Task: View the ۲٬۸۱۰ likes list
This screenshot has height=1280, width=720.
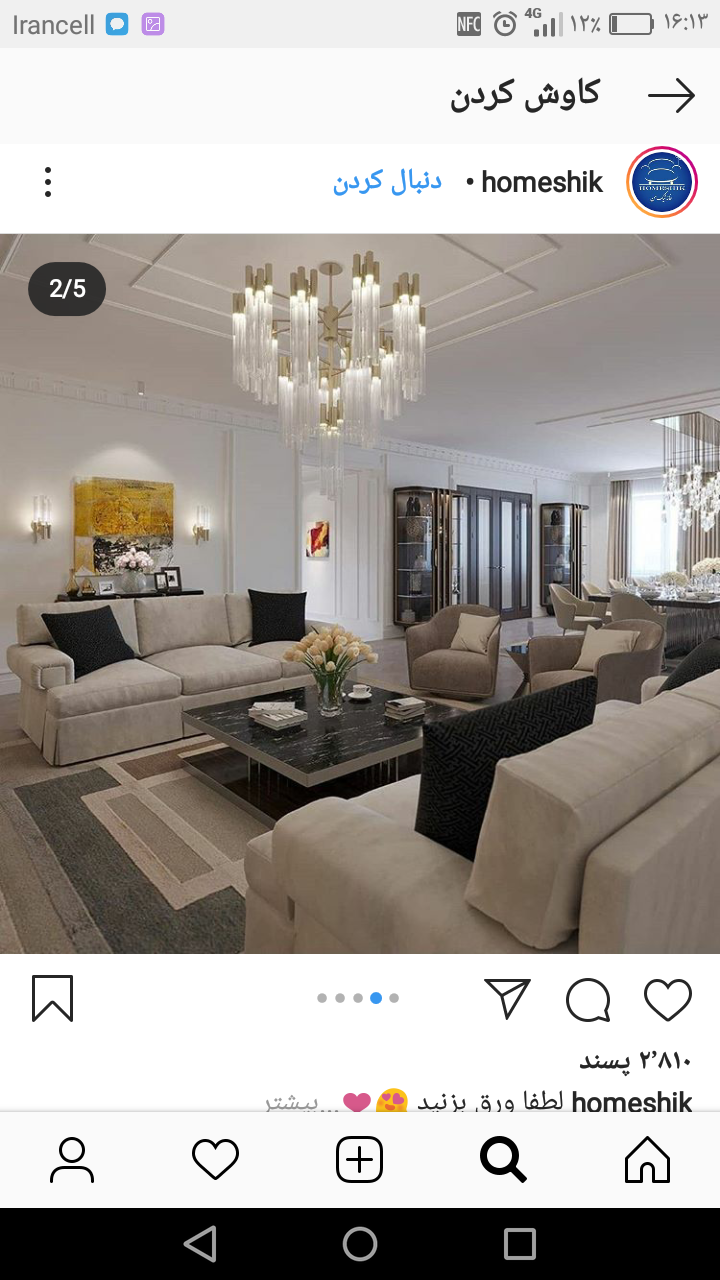Action: pos(635,1060)
